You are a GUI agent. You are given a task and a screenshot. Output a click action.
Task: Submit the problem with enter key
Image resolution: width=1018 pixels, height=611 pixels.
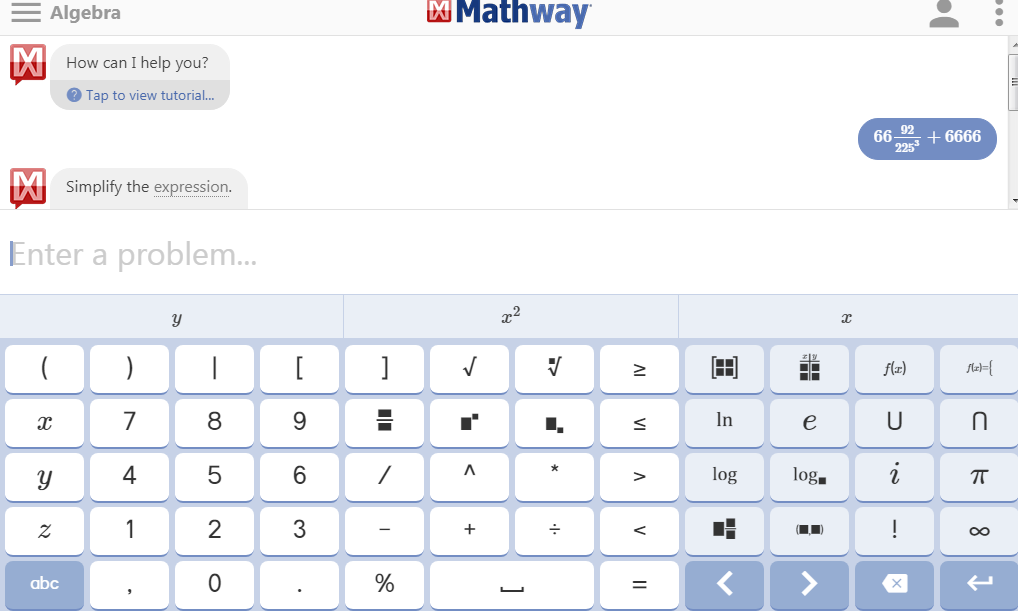coord(979,584)
